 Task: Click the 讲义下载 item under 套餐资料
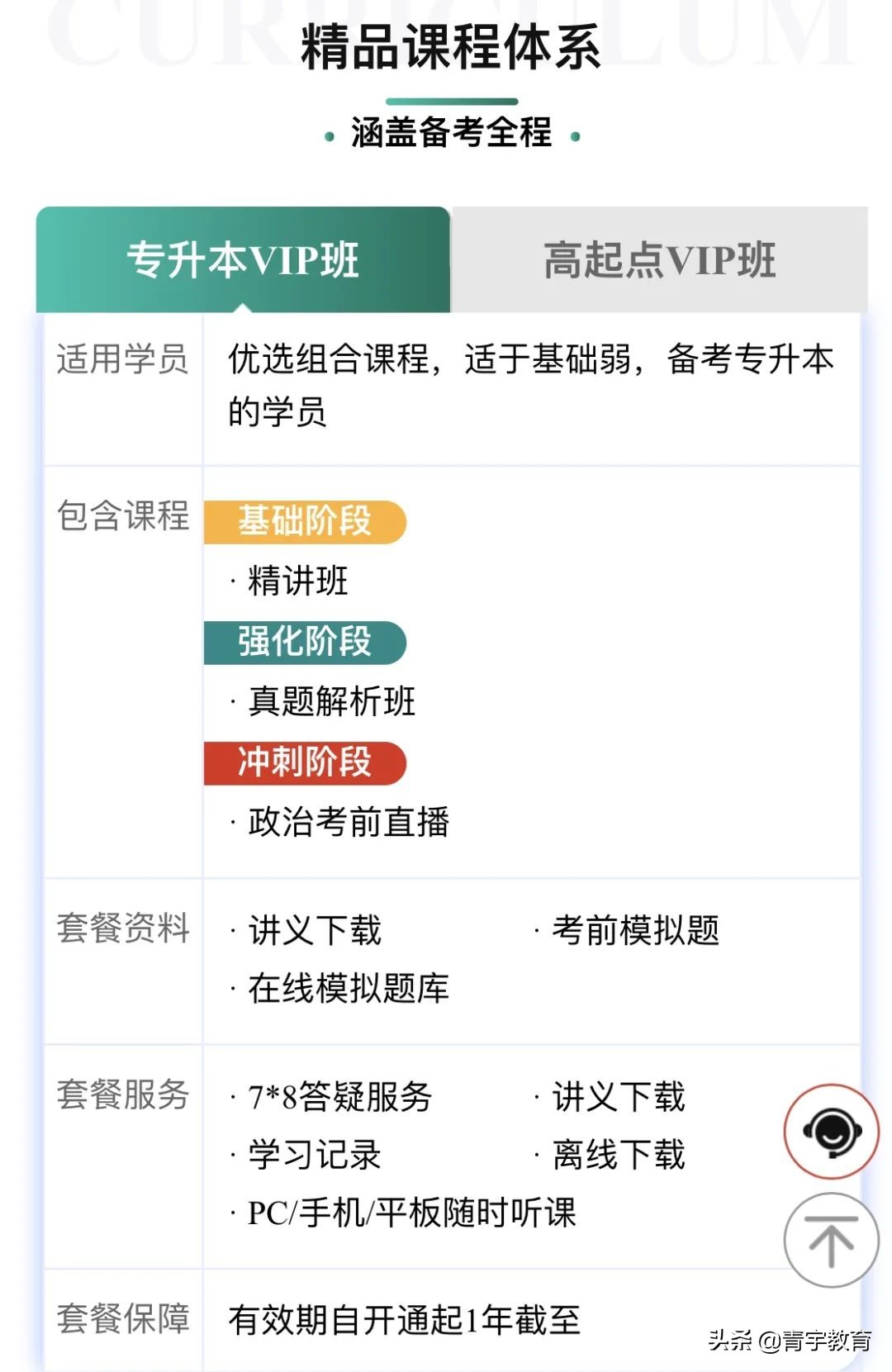314,929
